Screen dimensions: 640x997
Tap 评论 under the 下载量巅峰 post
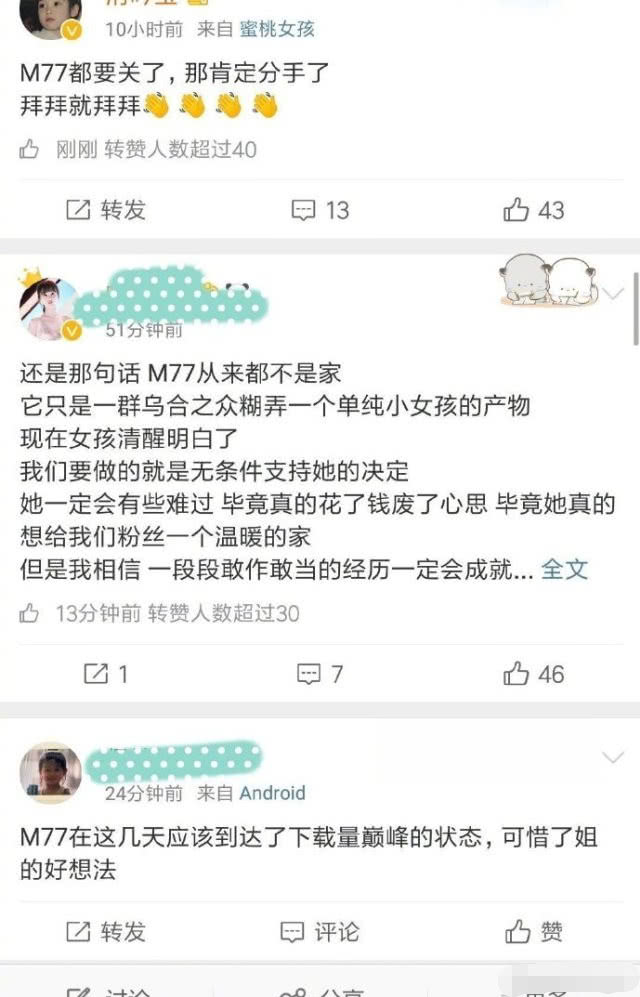(320, 932)
